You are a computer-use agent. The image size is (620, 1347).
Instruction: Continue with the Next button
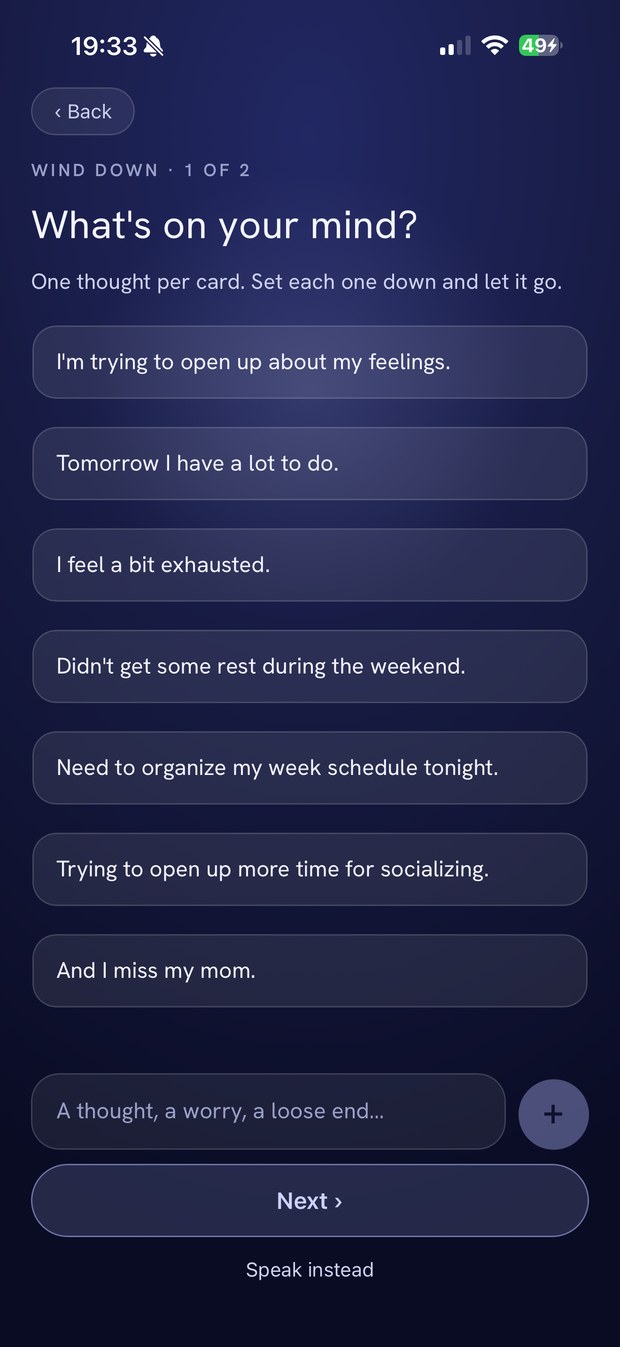click(x=310, y=1201)
